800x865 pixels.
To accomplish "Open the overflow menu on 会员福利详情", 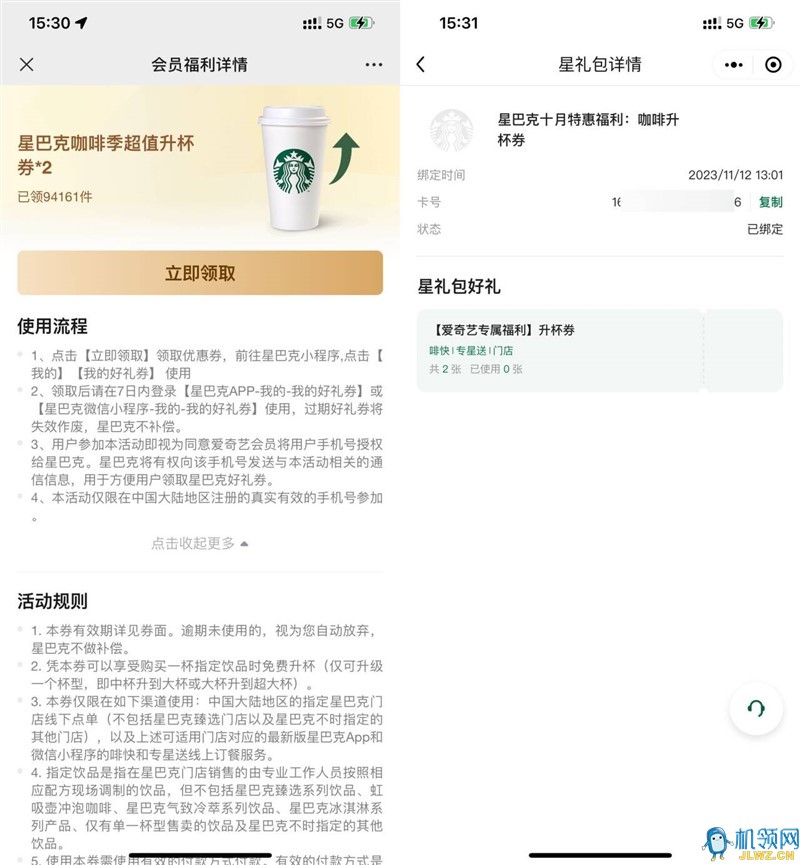I will point(373,65).
